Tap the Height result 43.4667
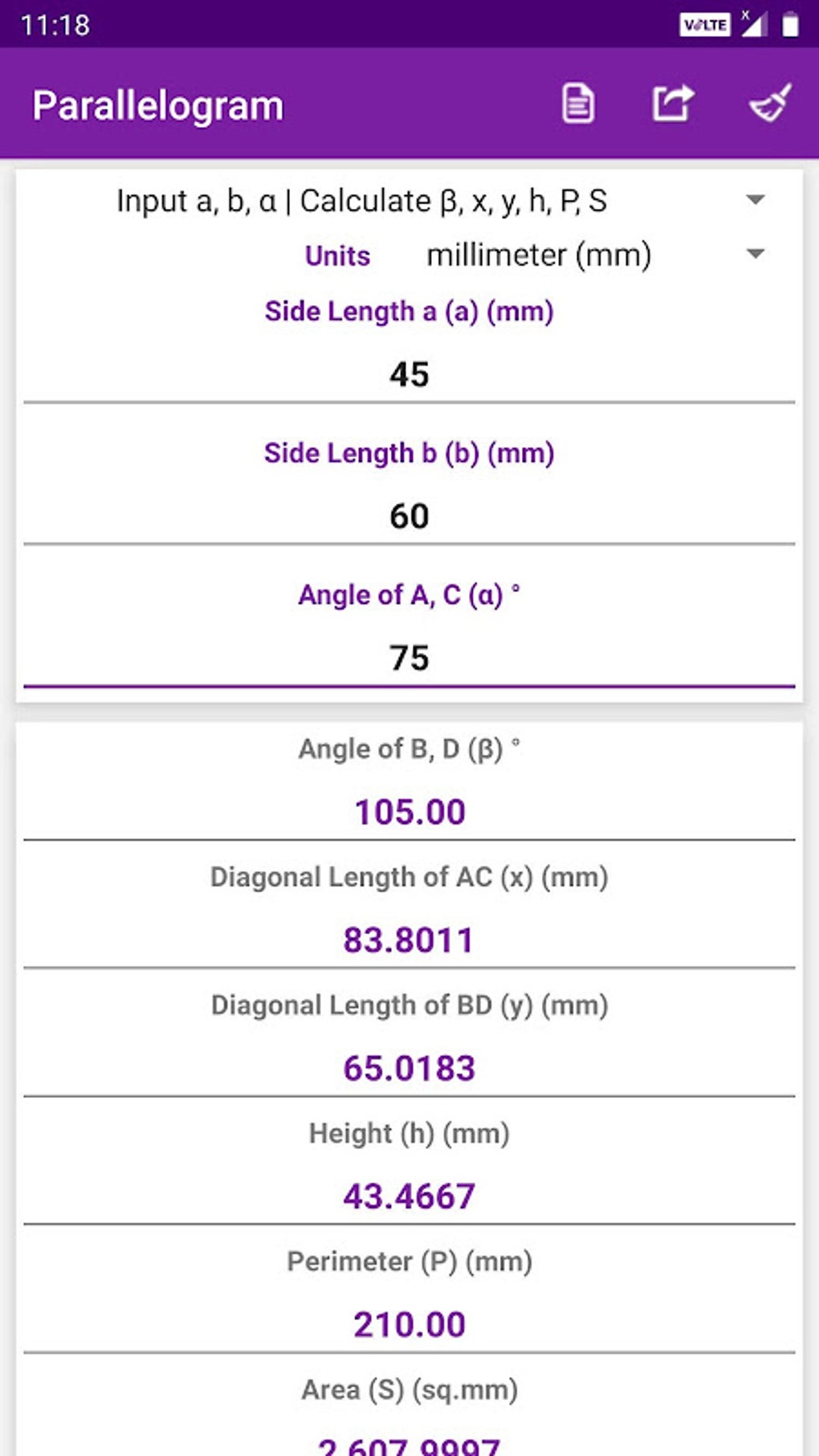Screen dimensions: 819x1456 tap(410, 1196)
